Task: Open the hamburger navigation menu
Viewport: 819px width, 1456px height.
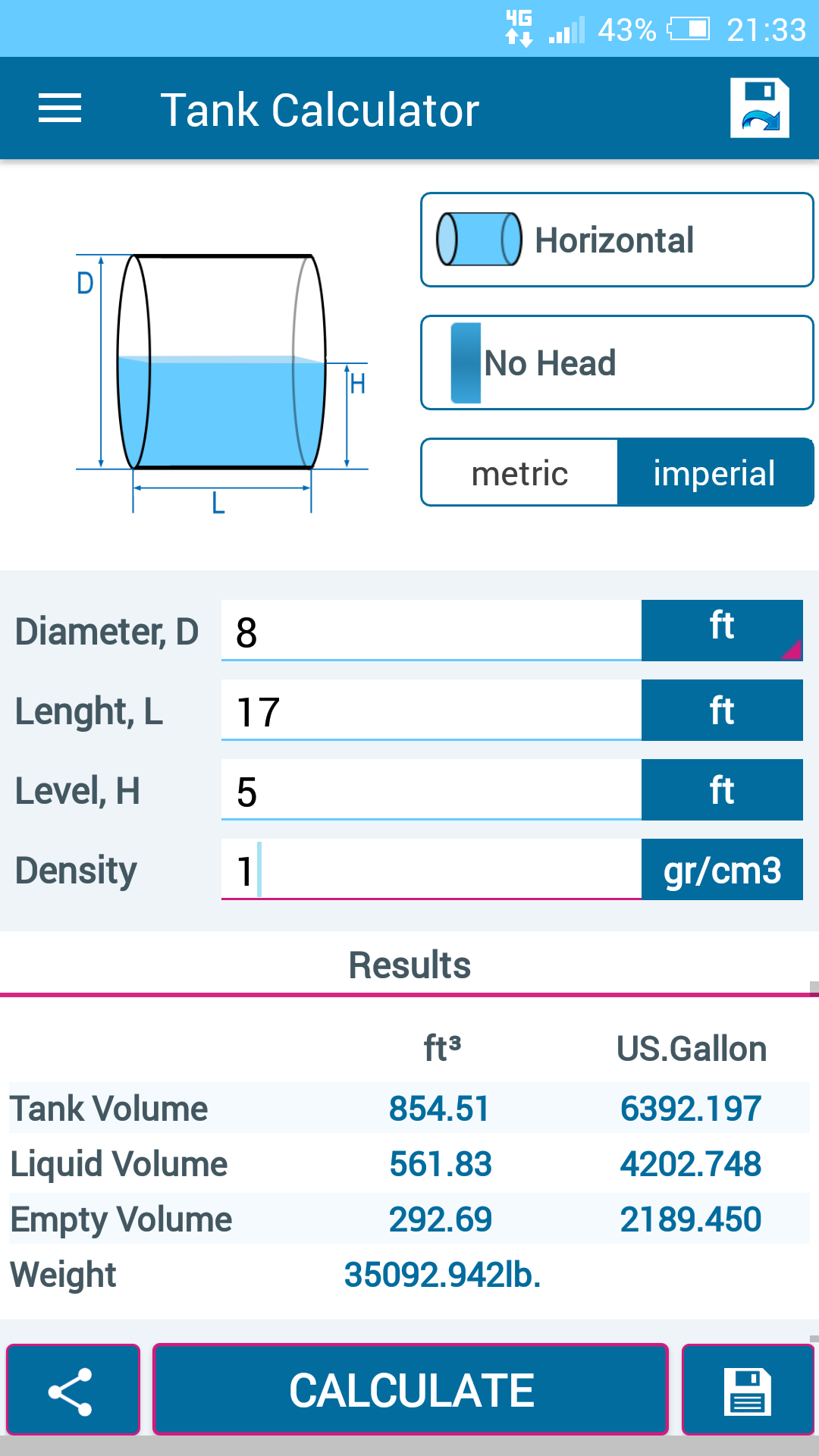Action: coord(60,108)
